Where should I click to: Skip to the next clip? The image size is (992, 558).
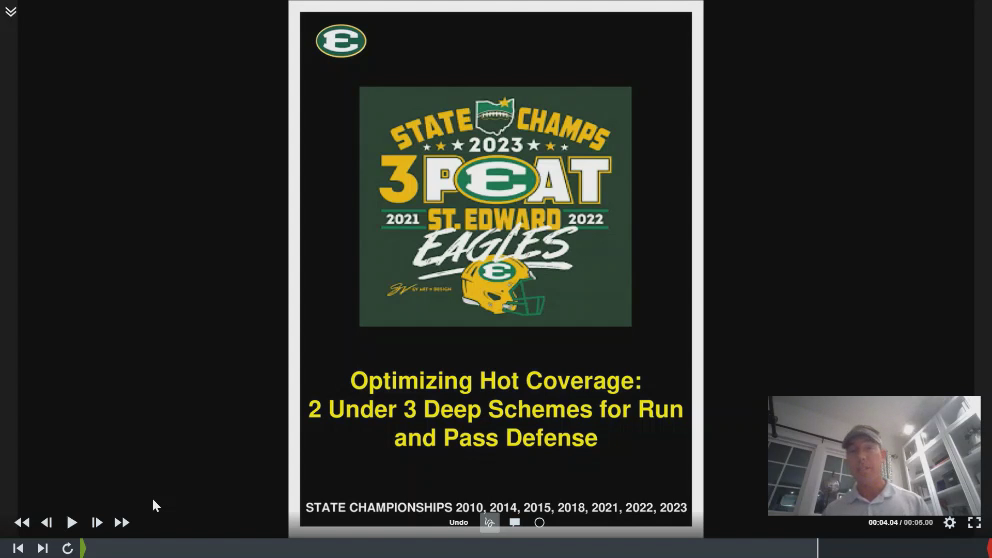point(42,548)
